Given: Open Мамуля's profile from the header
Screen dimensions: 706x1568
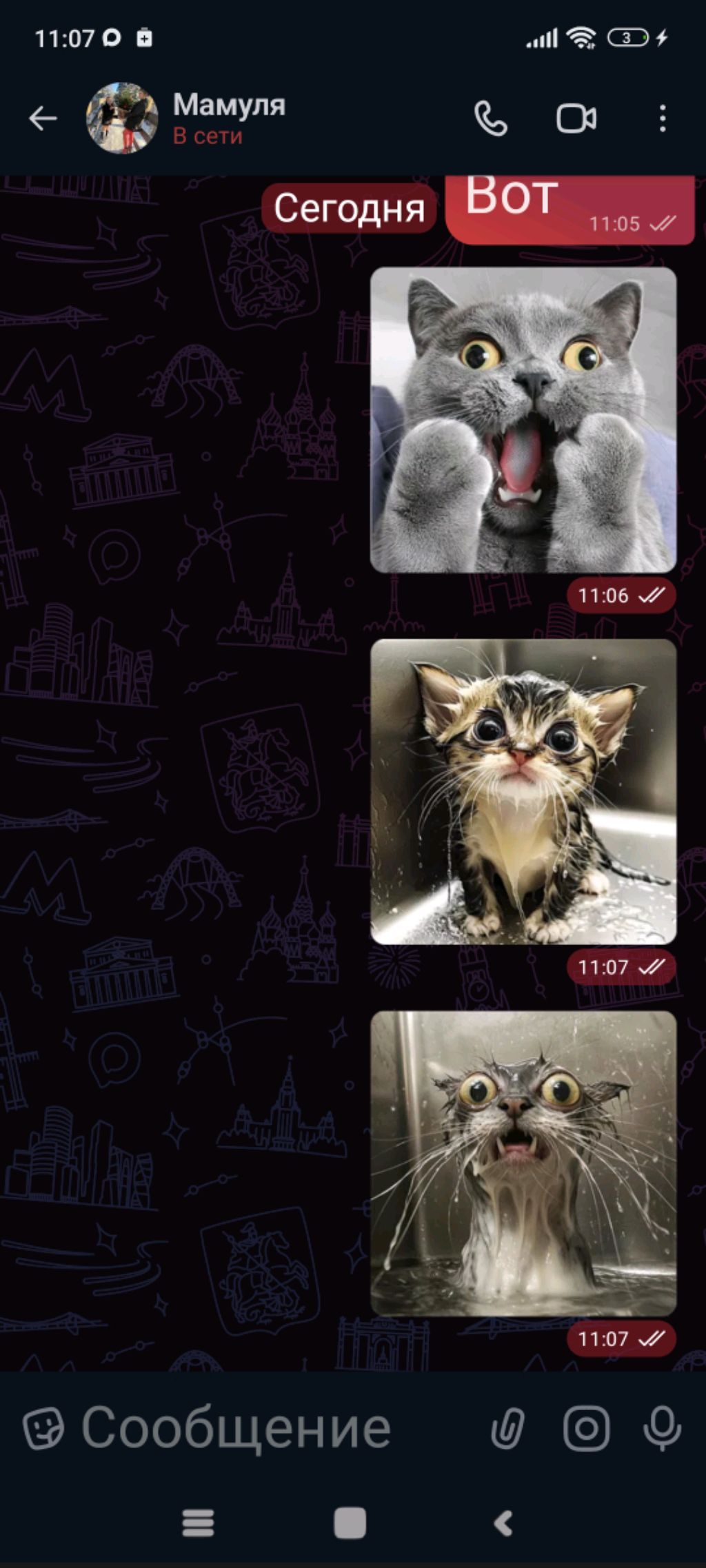Looking at the screenshot, I should pos(228,118).
